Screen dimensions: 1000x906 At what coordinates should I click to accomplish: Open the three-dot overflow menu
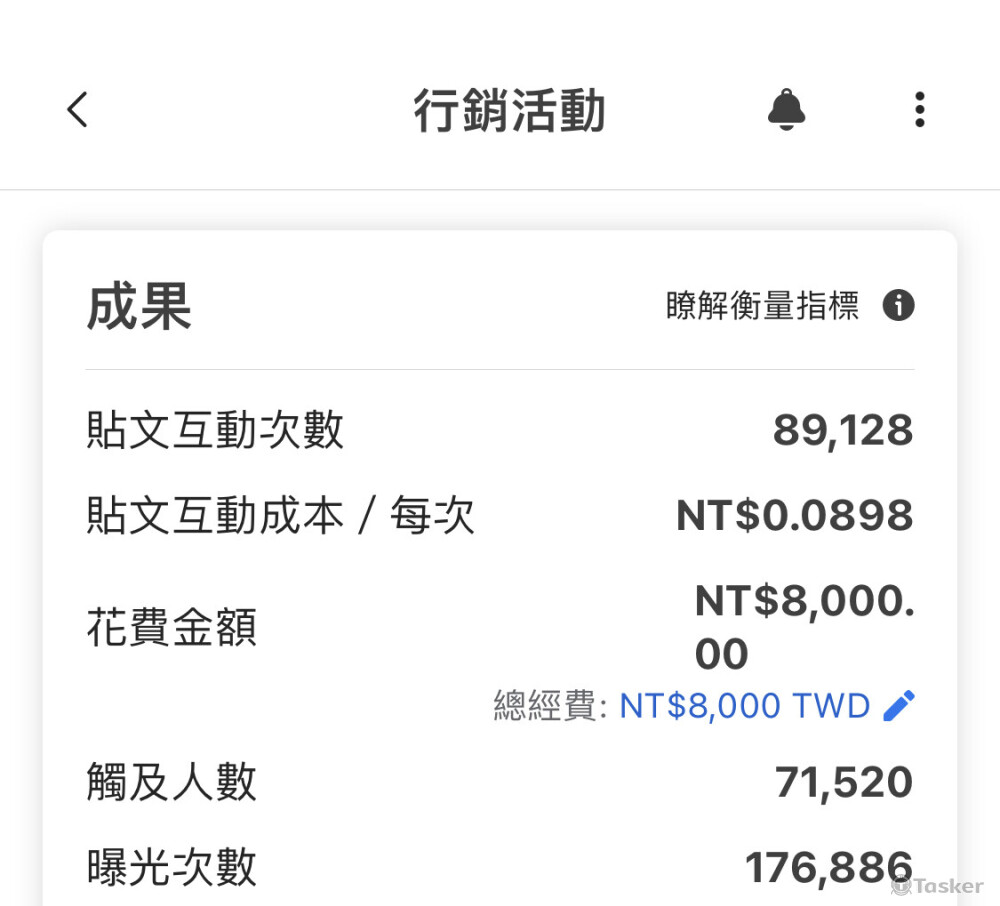click(919, 109)
